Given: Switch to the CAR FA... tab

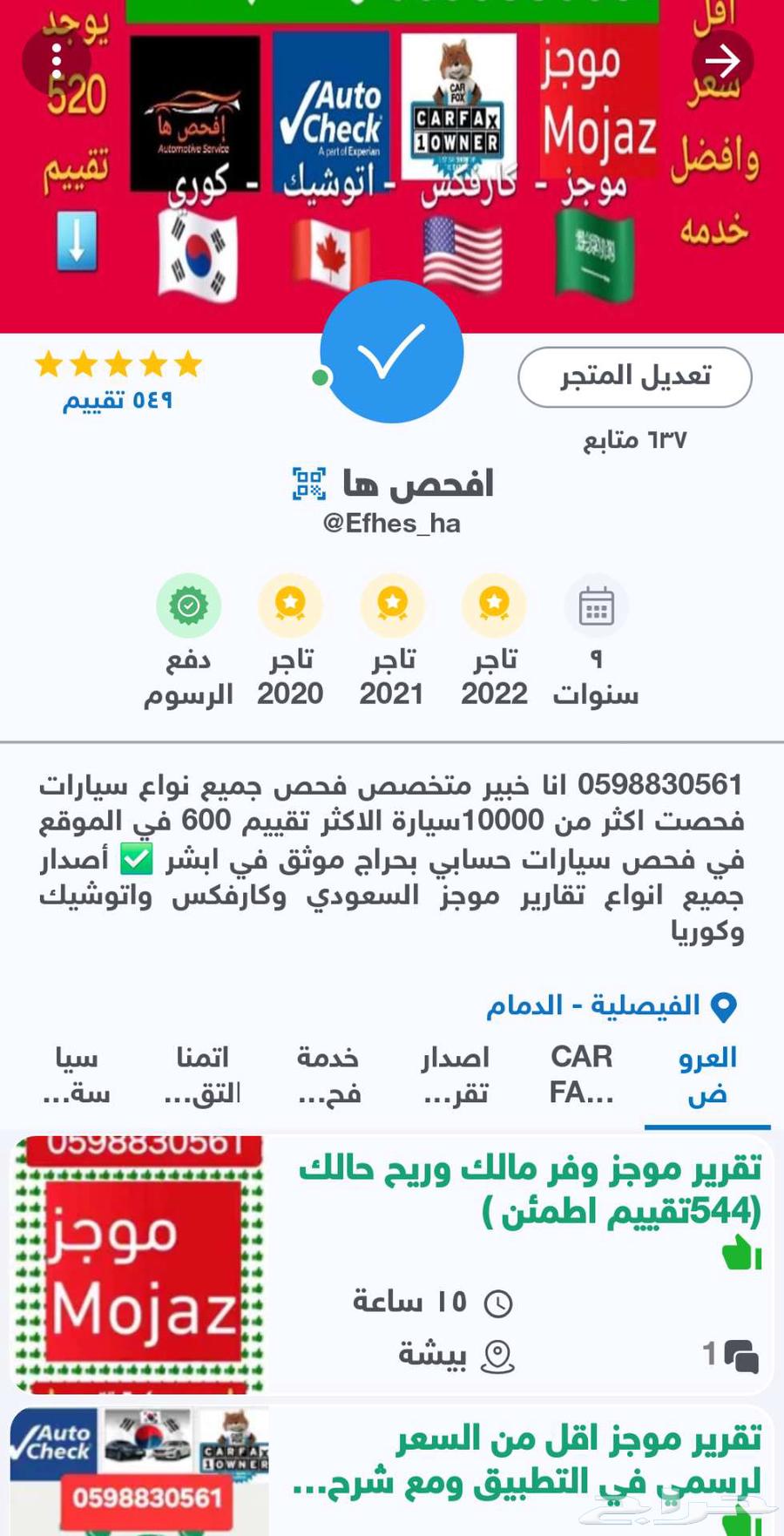Looking at the screenshot, I should pos(582,1074).
